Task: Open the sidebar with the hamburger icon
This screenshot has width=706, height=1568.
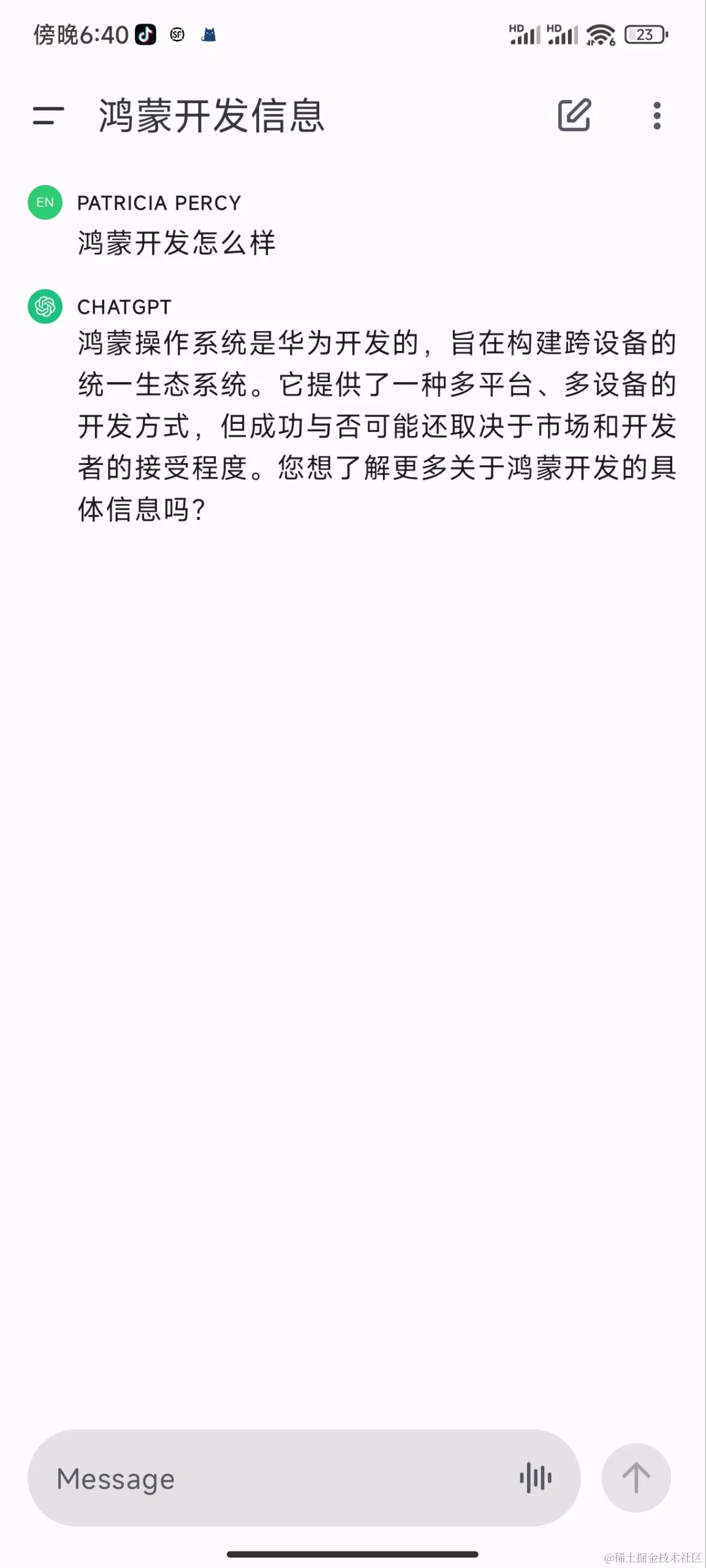Action: click(x=48, y=116)
